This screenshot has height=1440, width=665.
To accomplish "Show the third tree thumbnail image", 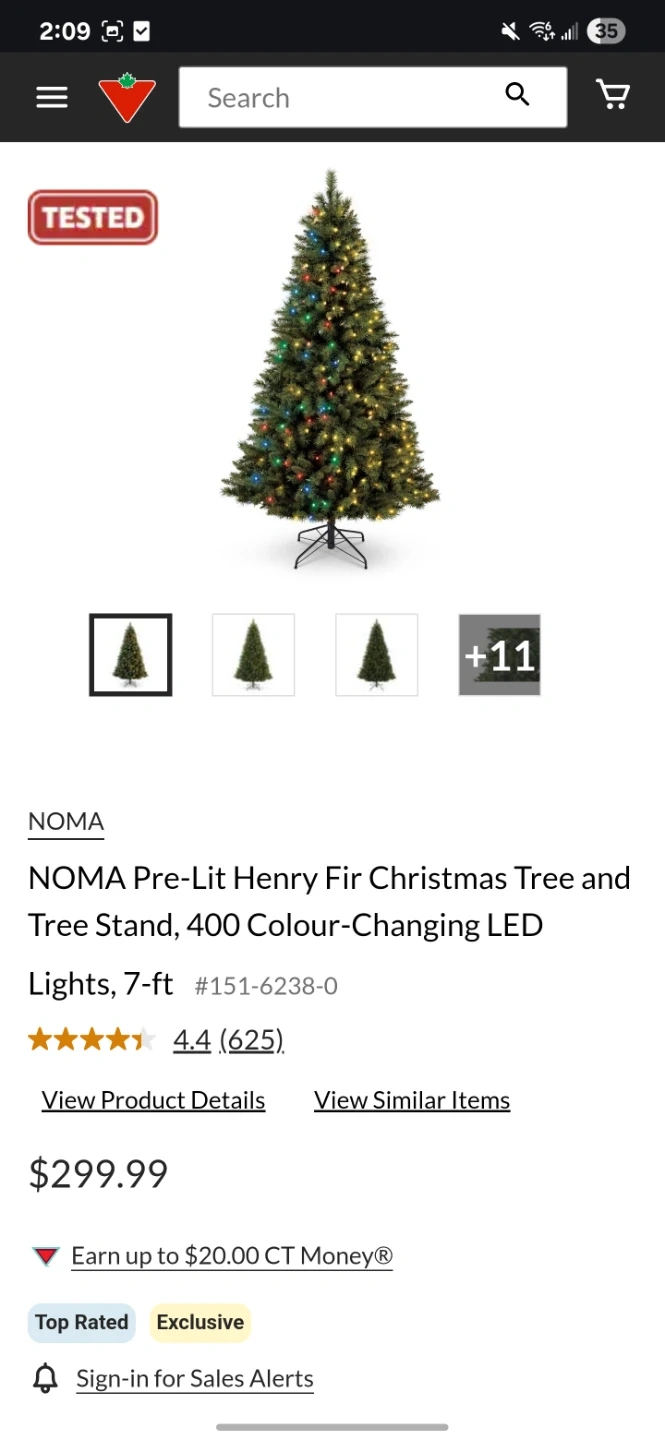I will (x=376, y=655).
